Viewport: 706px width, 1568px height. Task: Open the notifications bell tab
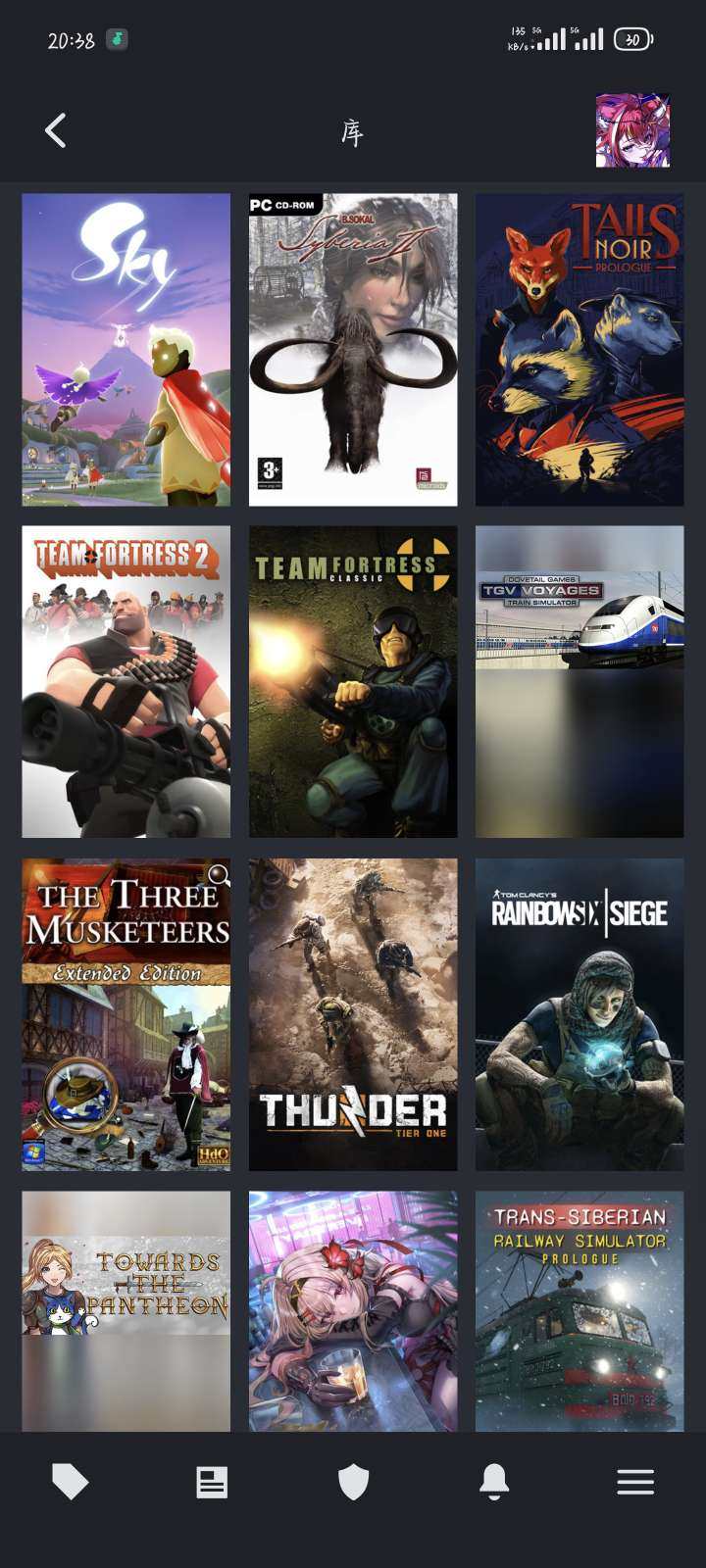(x=494, y=1482)
